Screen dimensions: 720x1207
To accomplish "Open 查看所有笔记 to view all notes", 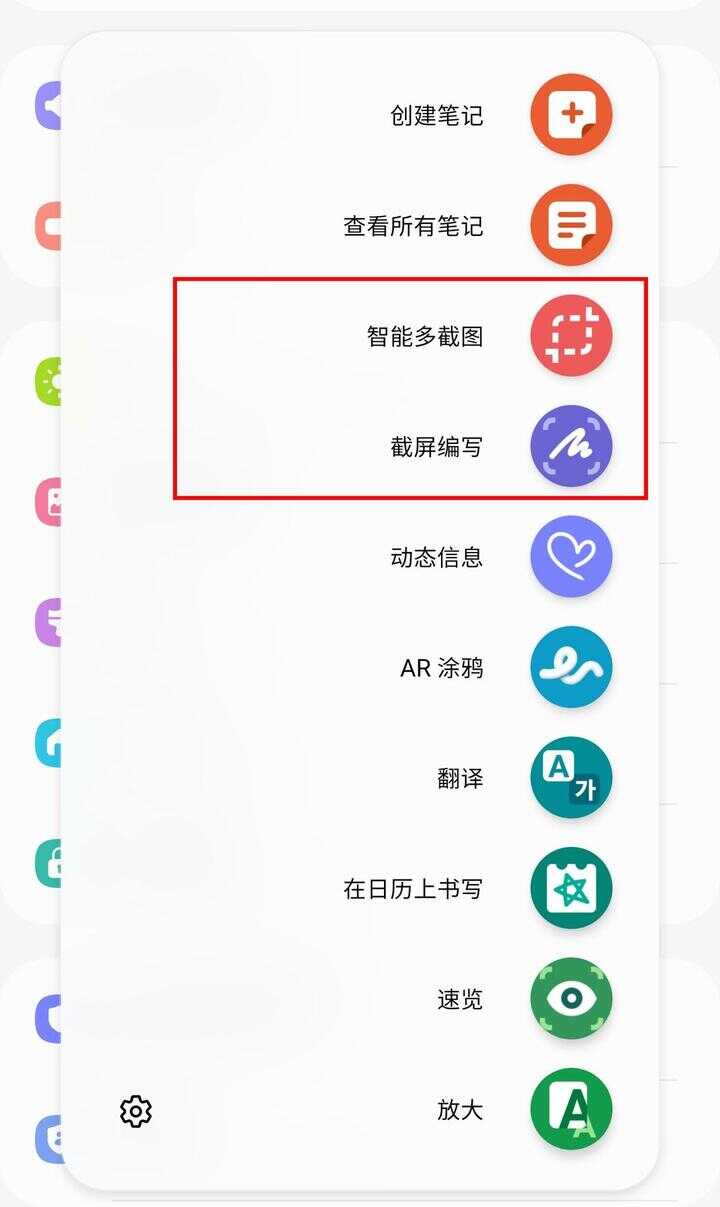I will coord(570,226).
